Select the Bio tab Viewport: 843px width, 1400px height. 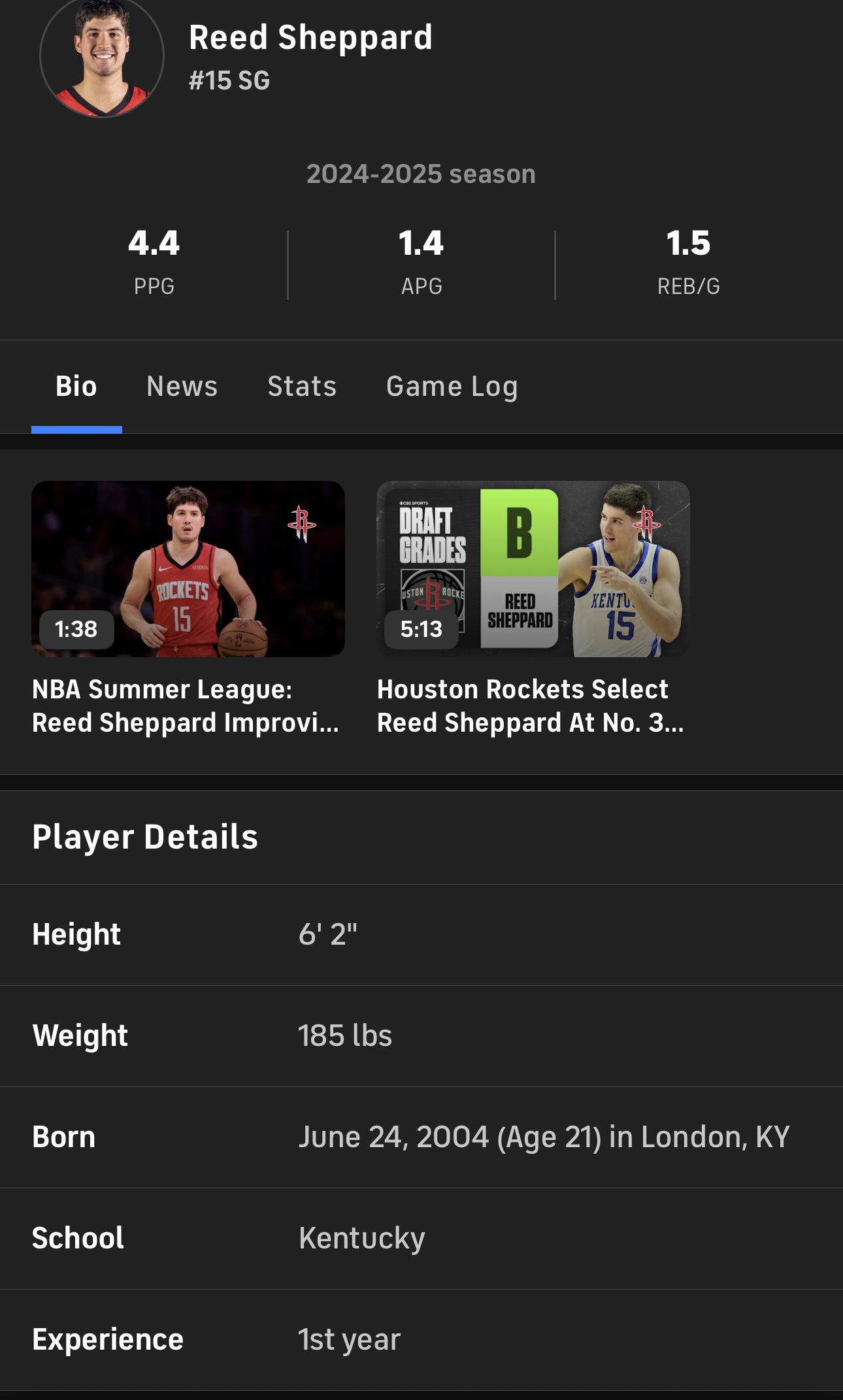pyautogui.click(x=76, y=386)
